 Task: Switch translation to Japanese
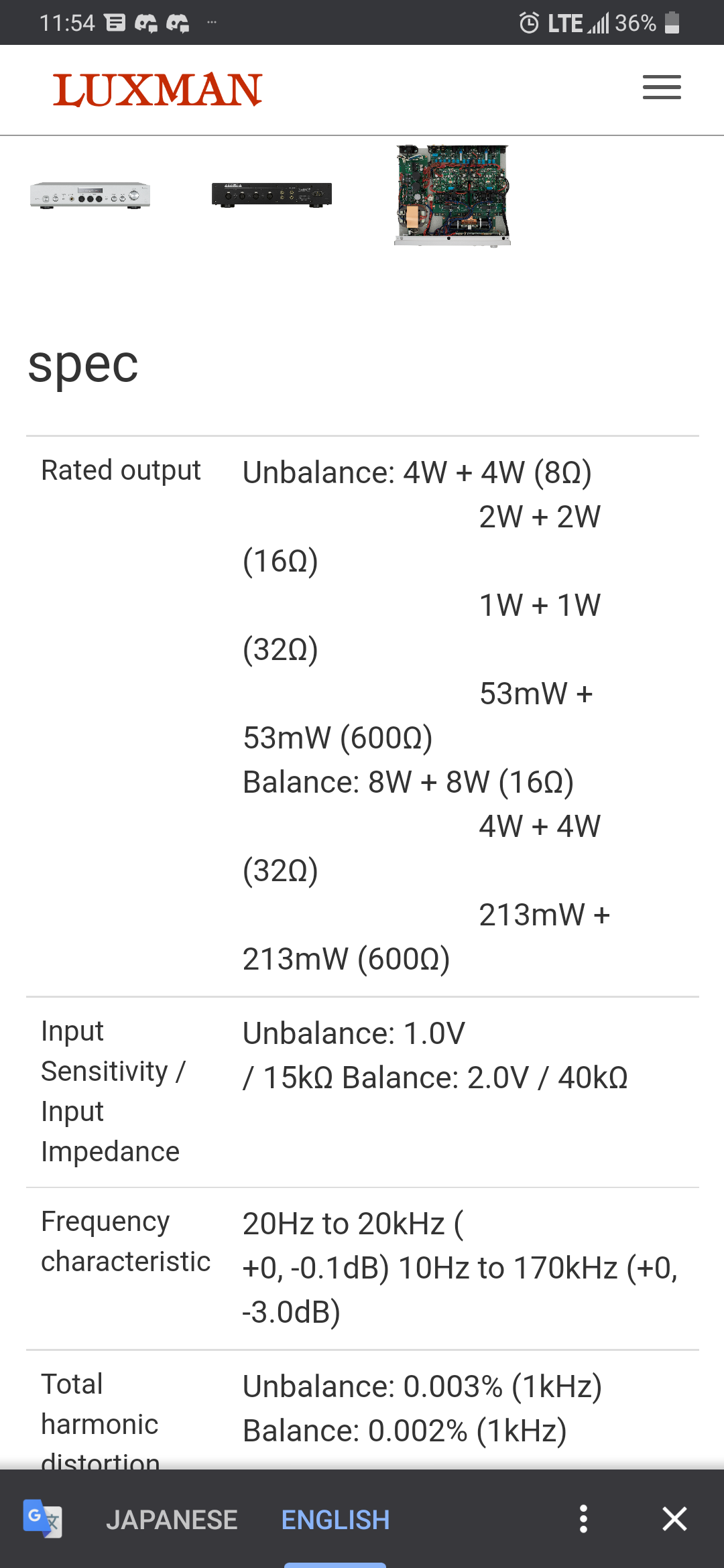click(x=172, y=1519)
